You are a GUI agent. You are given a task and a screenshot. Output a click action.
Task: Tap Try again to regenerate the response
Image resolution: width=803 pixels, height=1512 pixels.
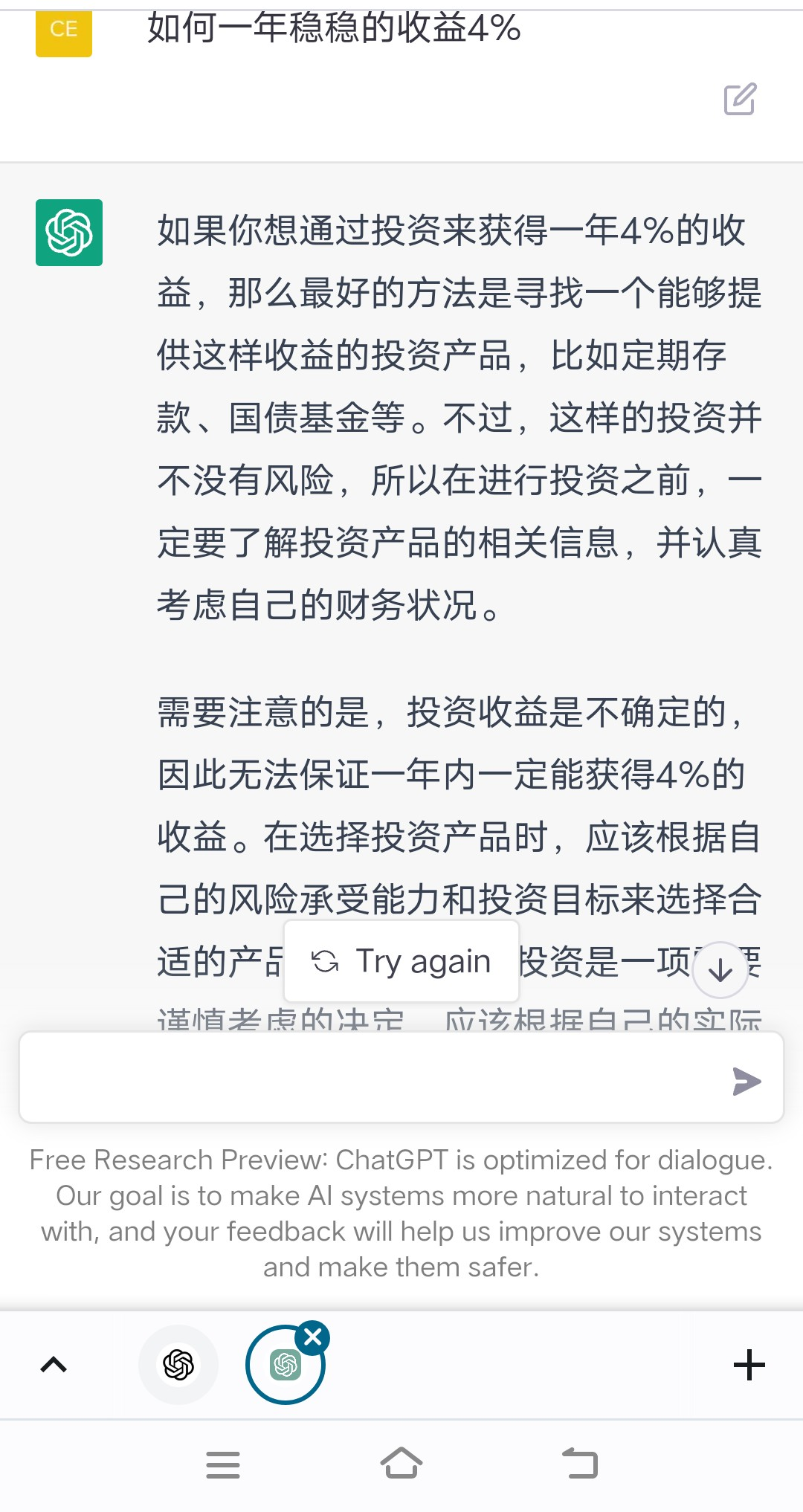pos(401,961)
